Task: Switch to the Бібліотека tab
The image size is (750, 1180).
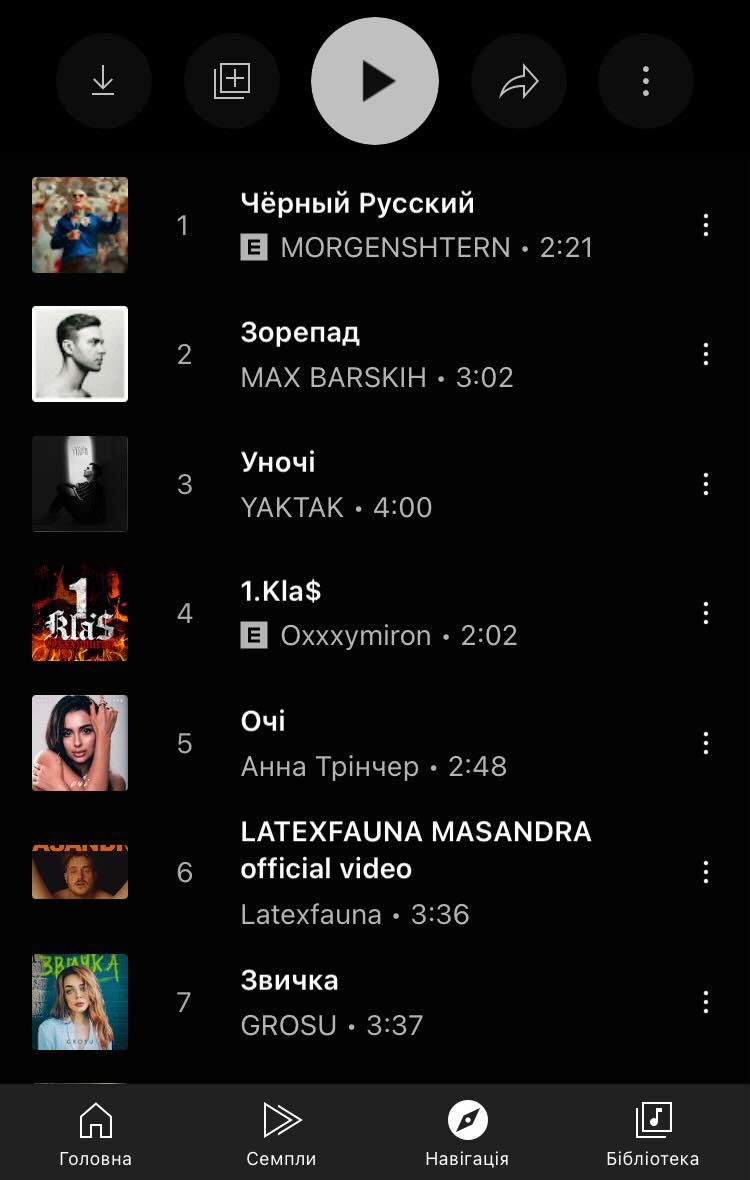Action: (653, 1134)
